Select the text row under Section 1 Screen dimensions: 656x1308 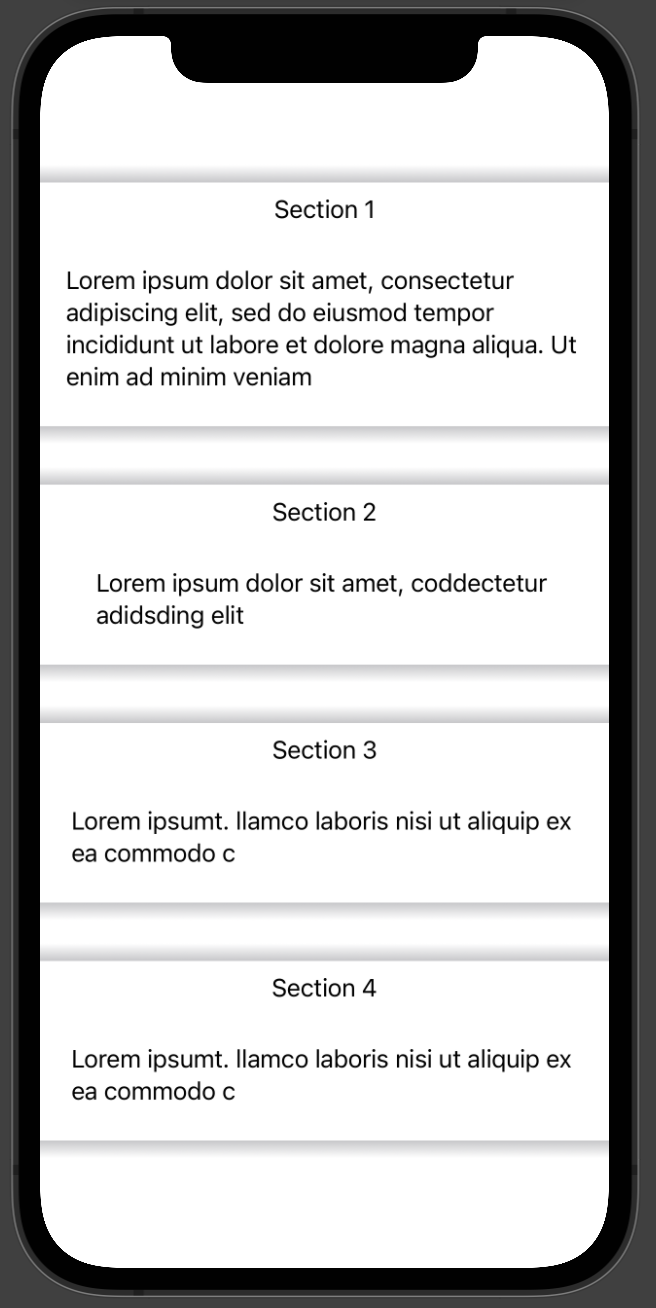point(324,329)
